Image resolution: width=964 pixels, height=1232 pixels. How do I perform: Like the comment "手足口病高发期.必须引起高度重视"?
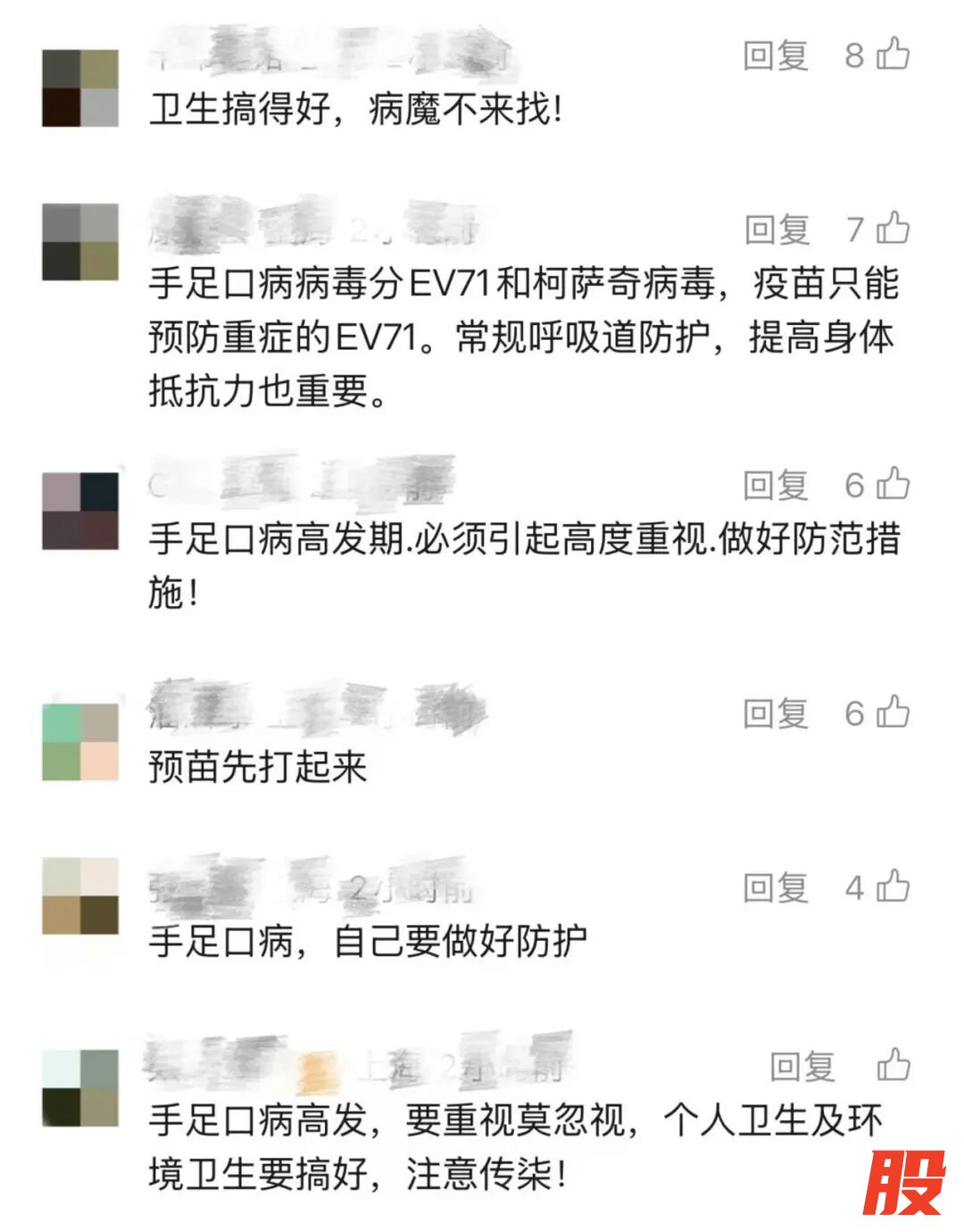tap(893, 484)
